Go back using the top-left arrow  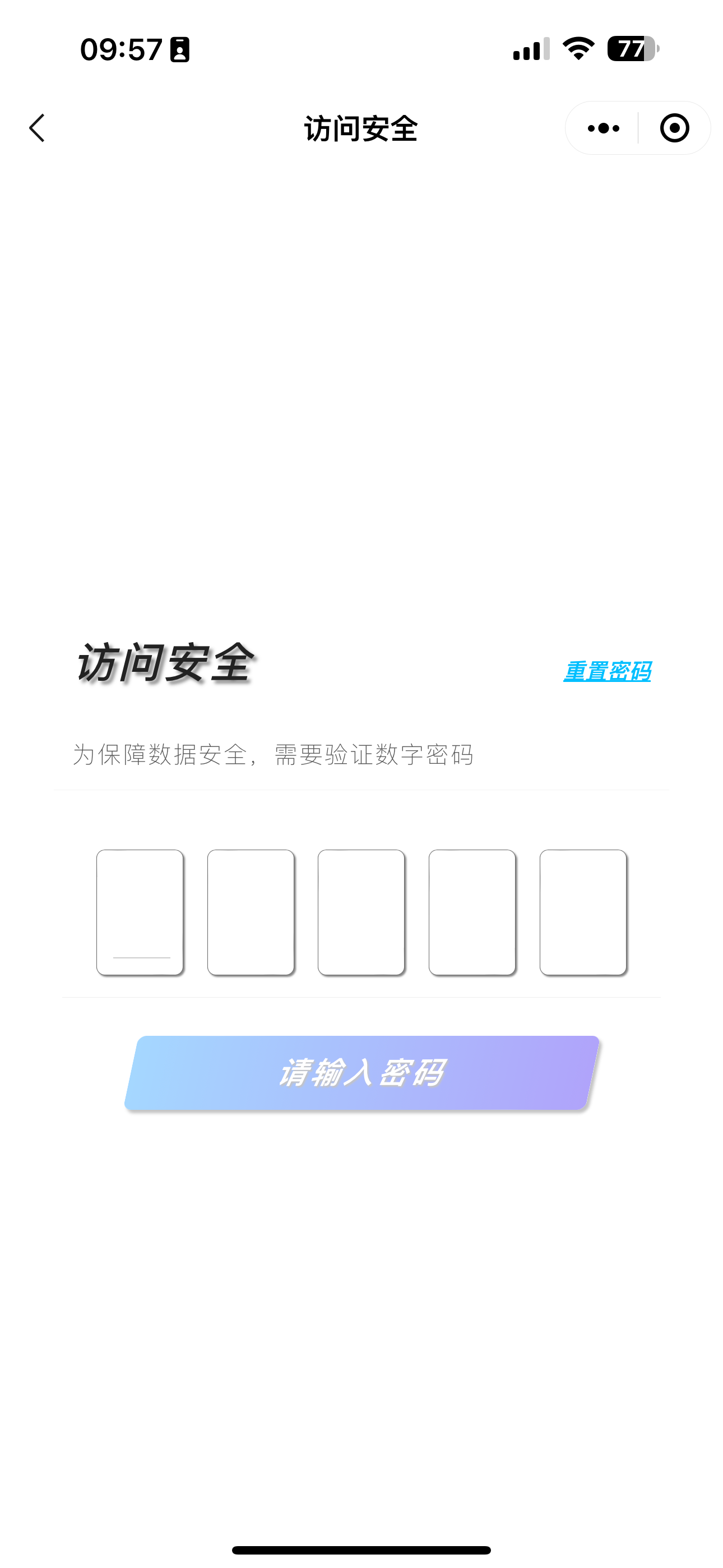[37, 128]
